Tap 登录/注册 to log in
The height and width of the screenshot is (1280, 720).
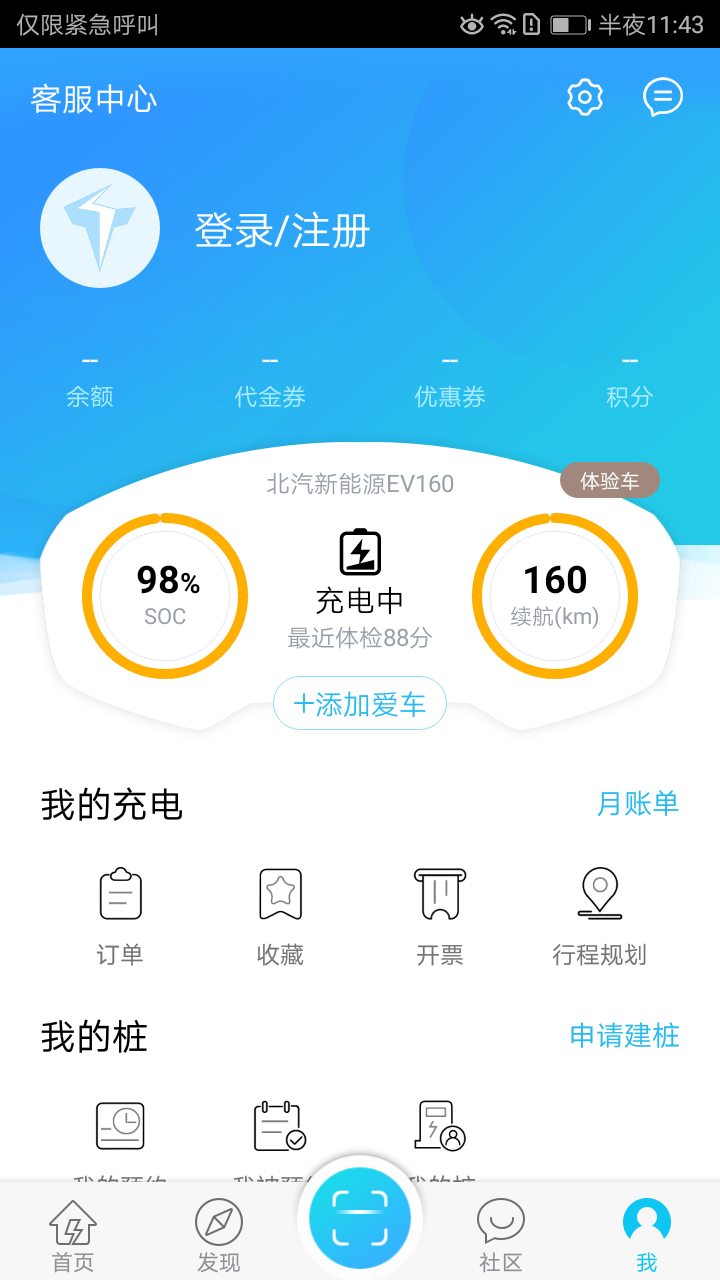point(282,231)
